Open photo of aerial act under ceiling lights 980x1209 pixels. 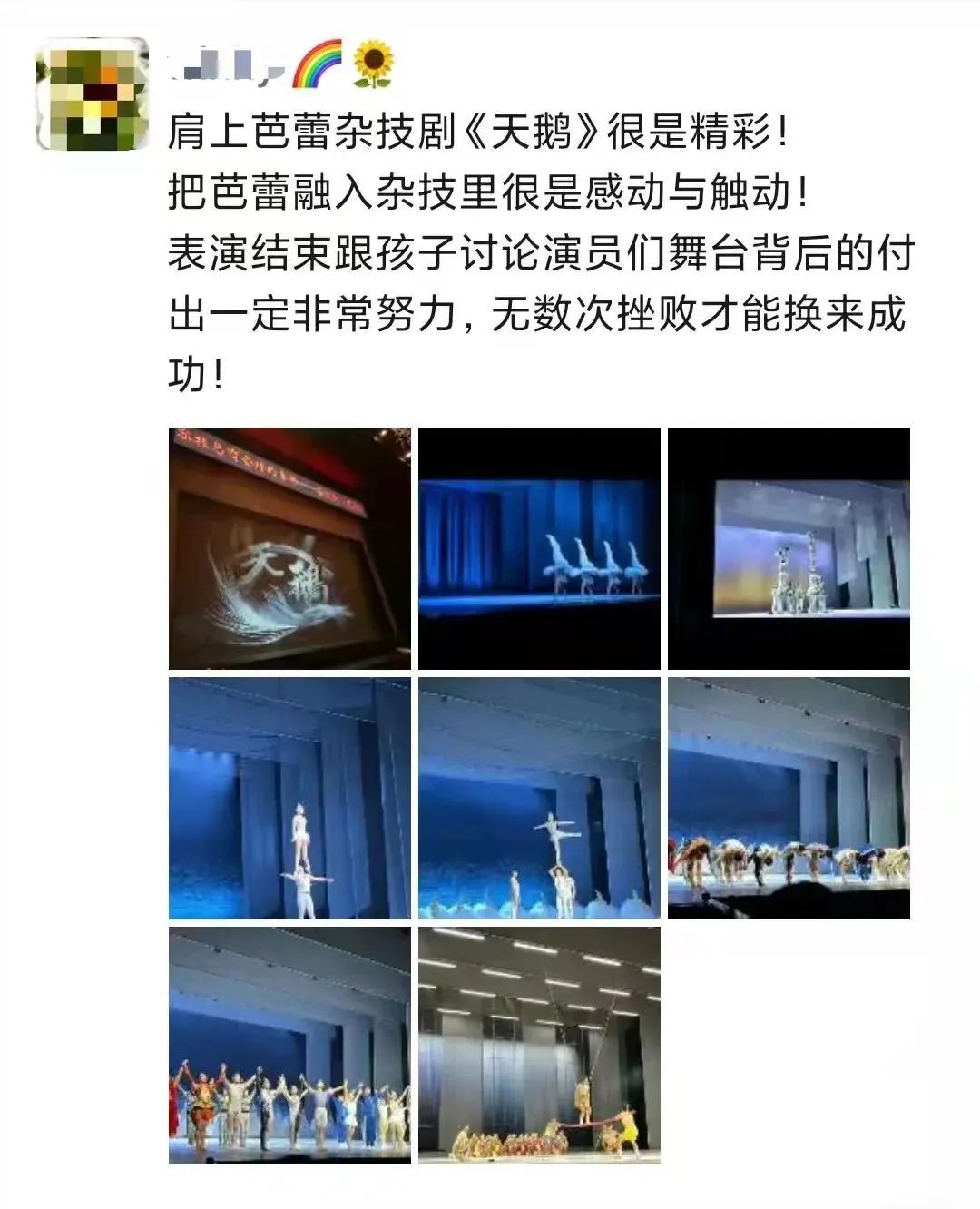539,1045
